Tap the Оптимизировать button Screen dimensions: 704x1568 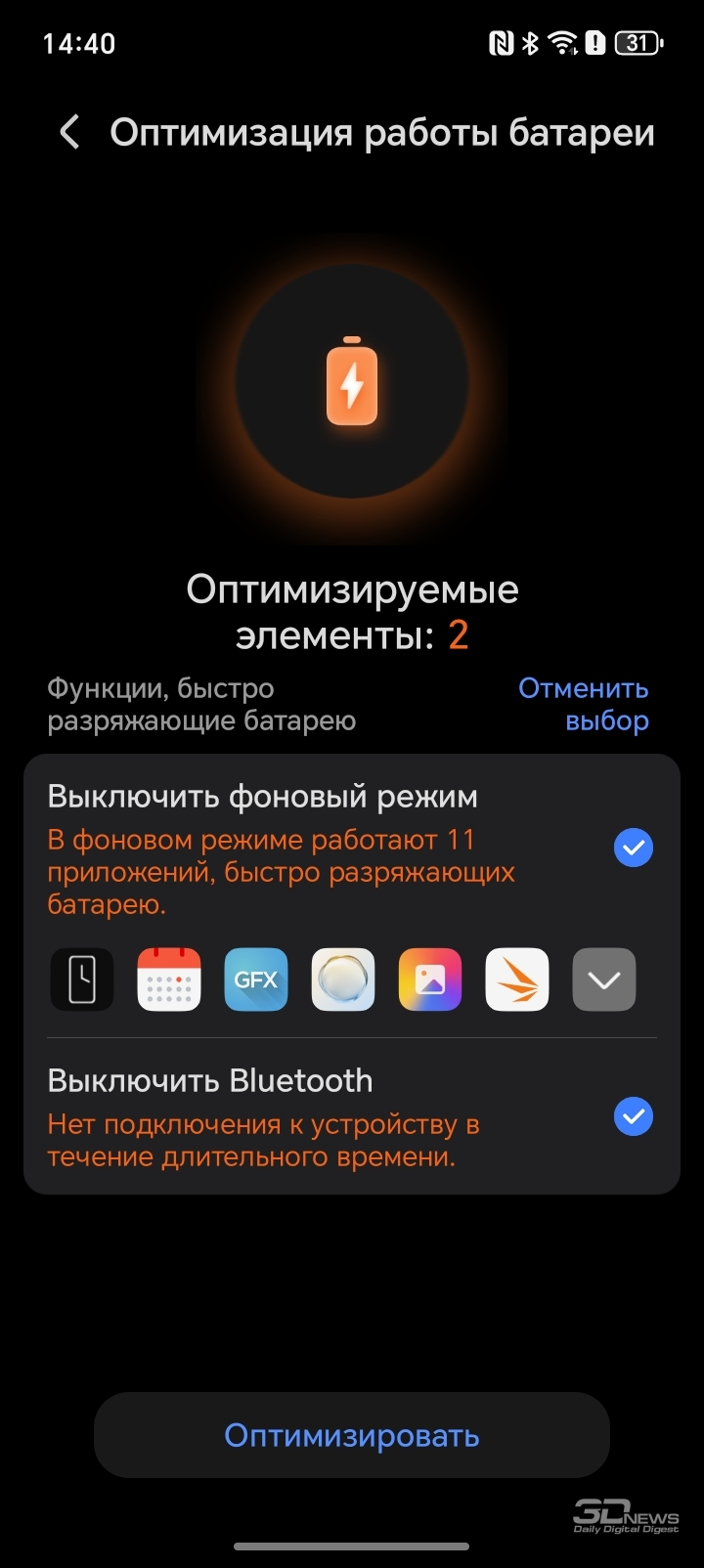352,1435
